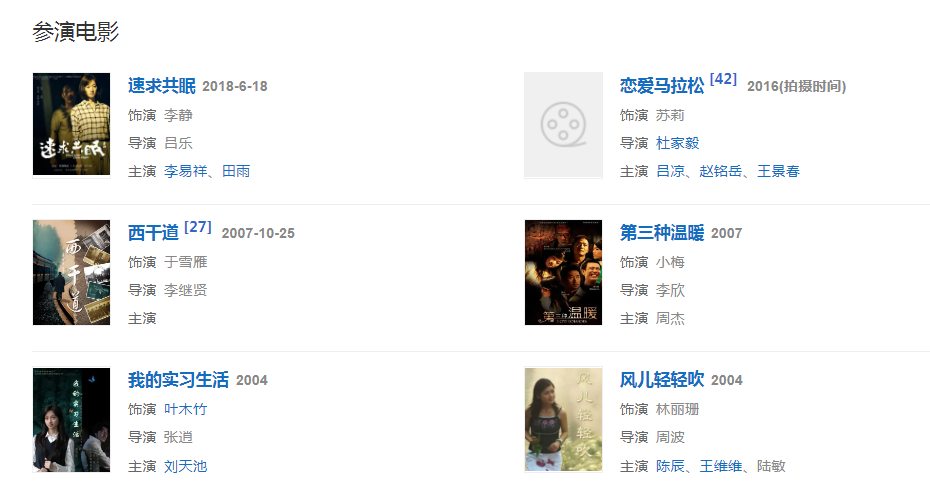The image size is (930, 495).
Task: Open the 西干道 movie title link
Action: tap(153, 233)
